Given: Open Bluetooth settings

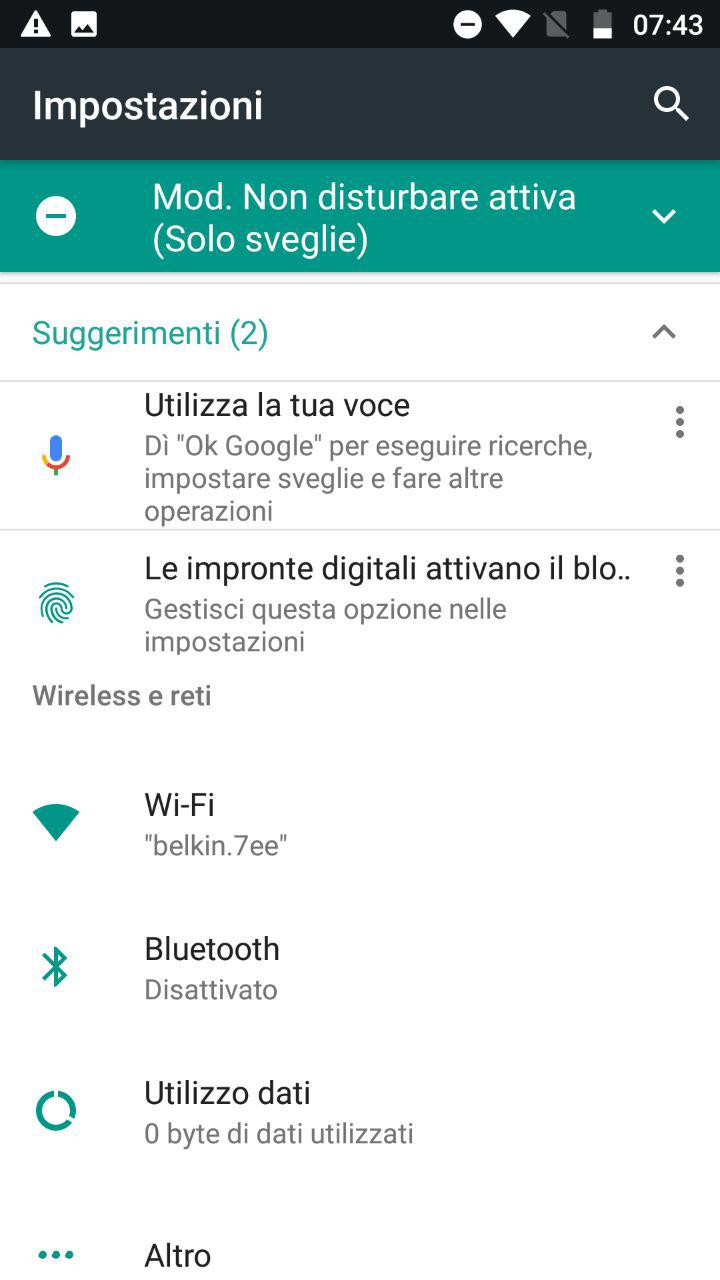Looking at the screenshot, I should click(360, 967).
